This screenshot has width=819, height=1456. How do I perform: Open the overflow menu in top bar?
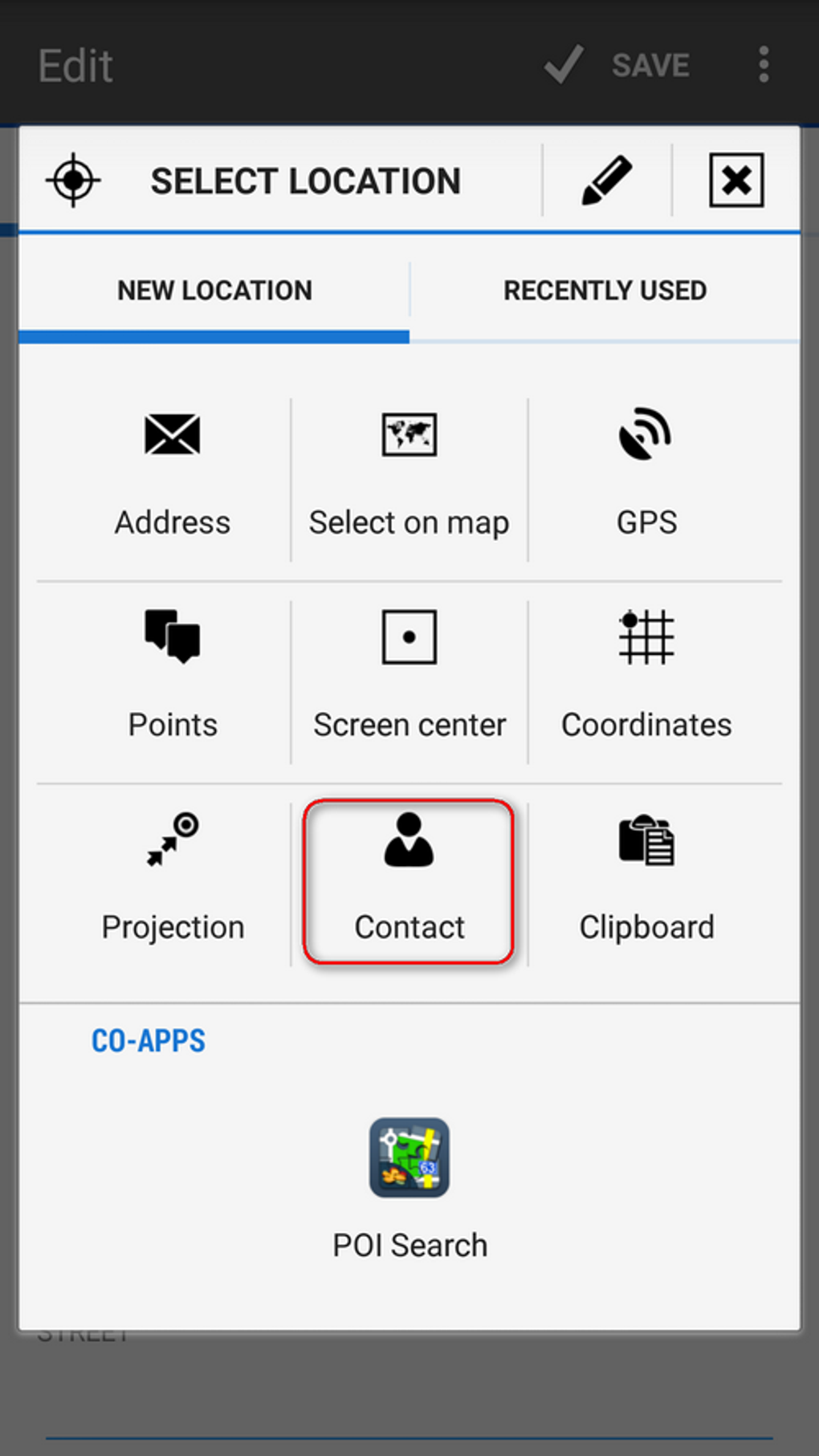pos(762,64)
